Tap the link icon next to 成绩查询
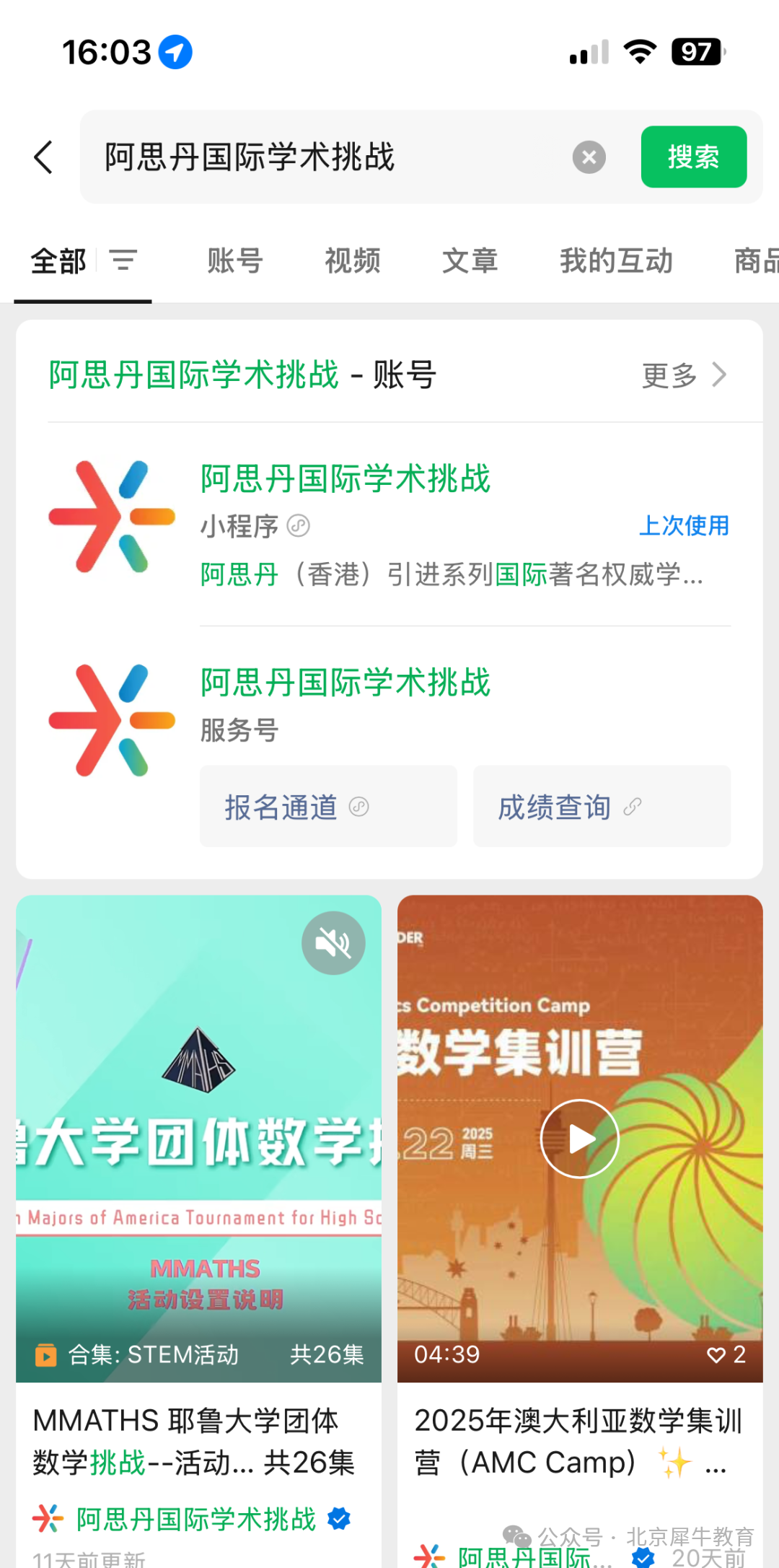The image size is (779, 1568). pyautogui.click(x=633, y=807)
